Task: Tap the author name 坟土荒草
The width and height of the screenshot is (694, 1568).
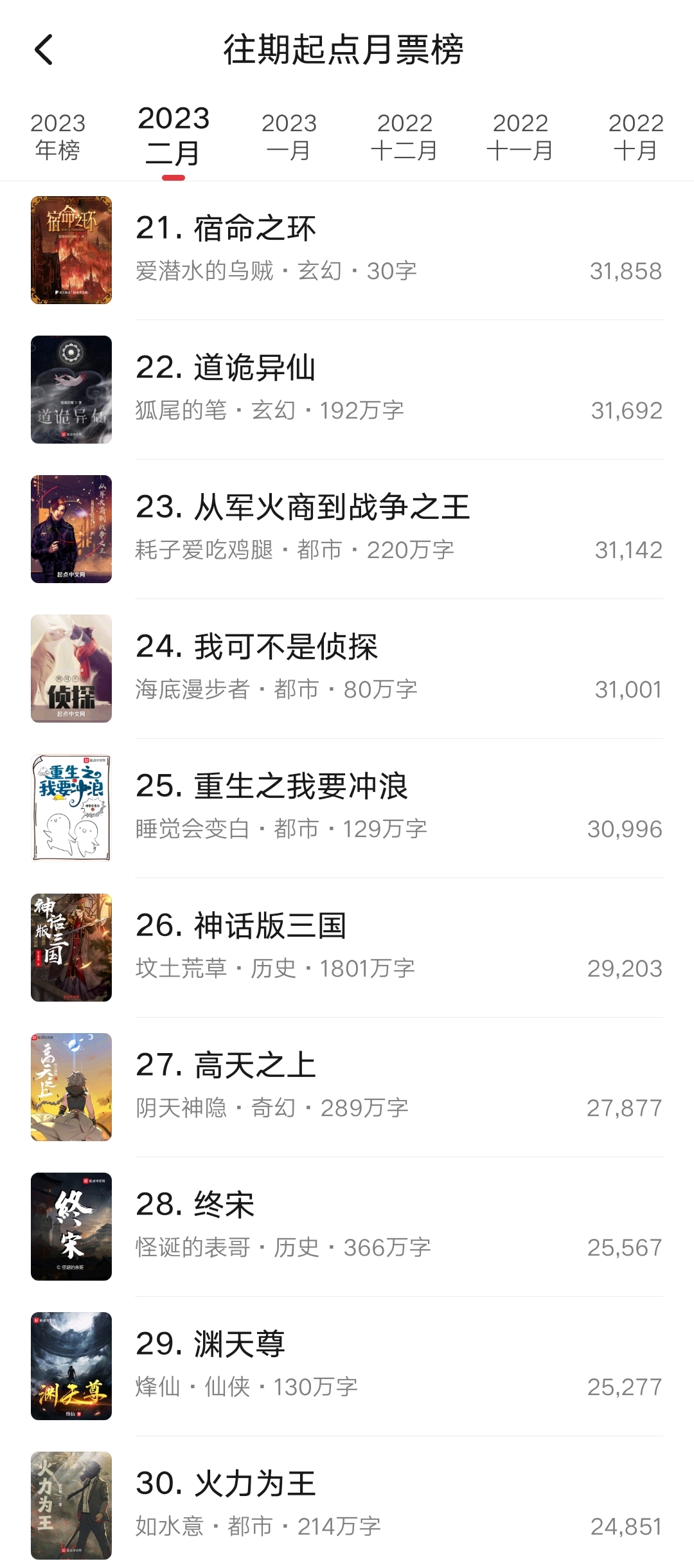Action: [x=180, y=968]
